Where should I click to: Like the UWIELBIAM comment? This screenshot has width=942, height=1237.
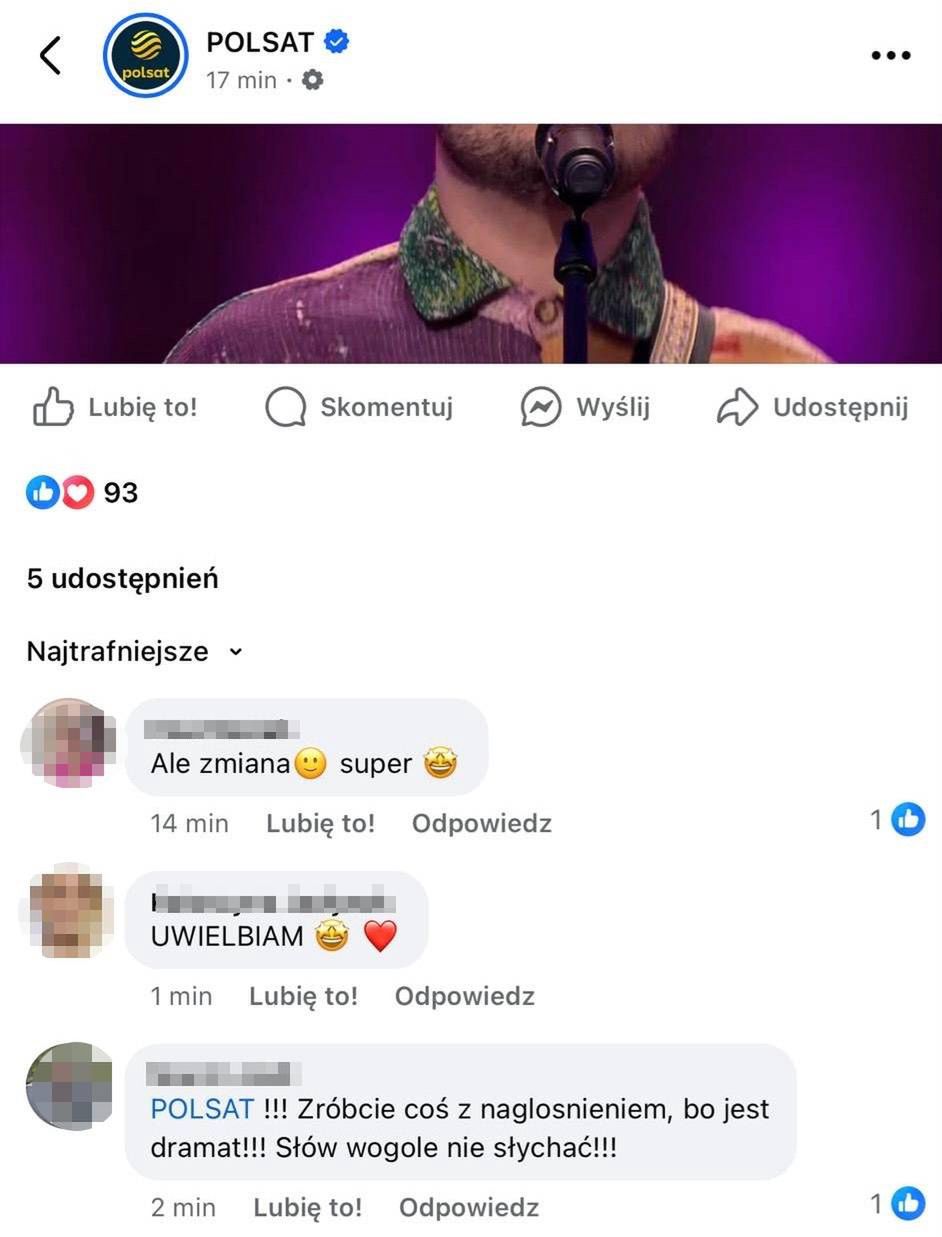click(x=303, y=996)
